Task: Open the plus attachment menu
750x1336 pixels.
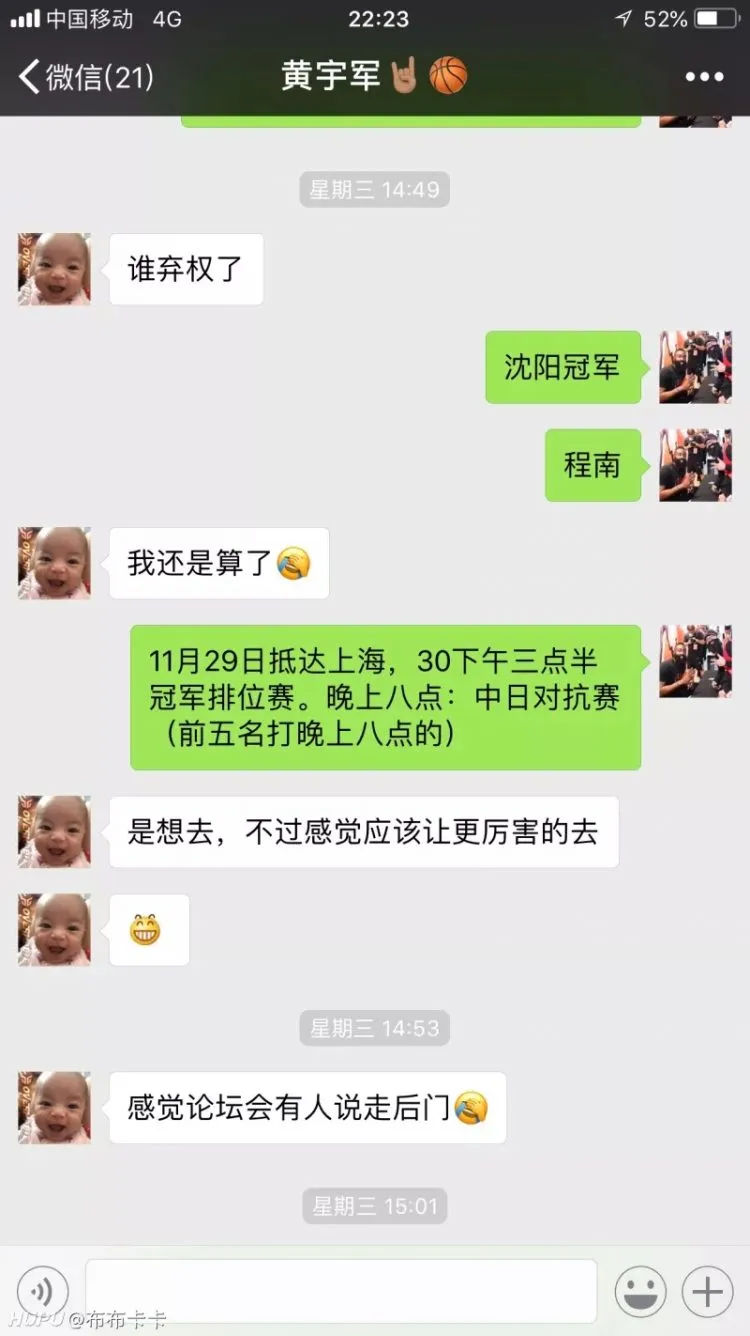Action: click(x=707, y=1291)
